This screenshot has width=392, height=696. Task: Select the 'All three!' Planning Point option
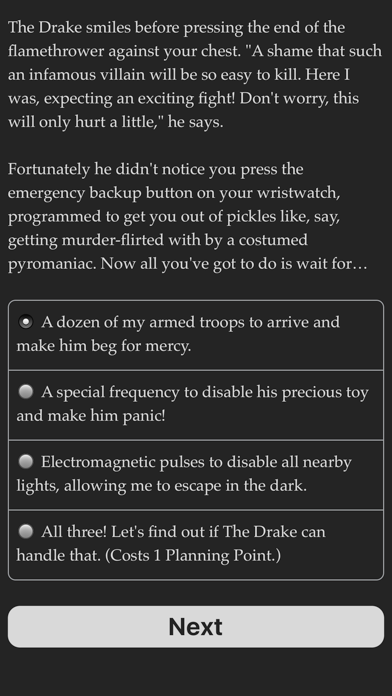196,545
